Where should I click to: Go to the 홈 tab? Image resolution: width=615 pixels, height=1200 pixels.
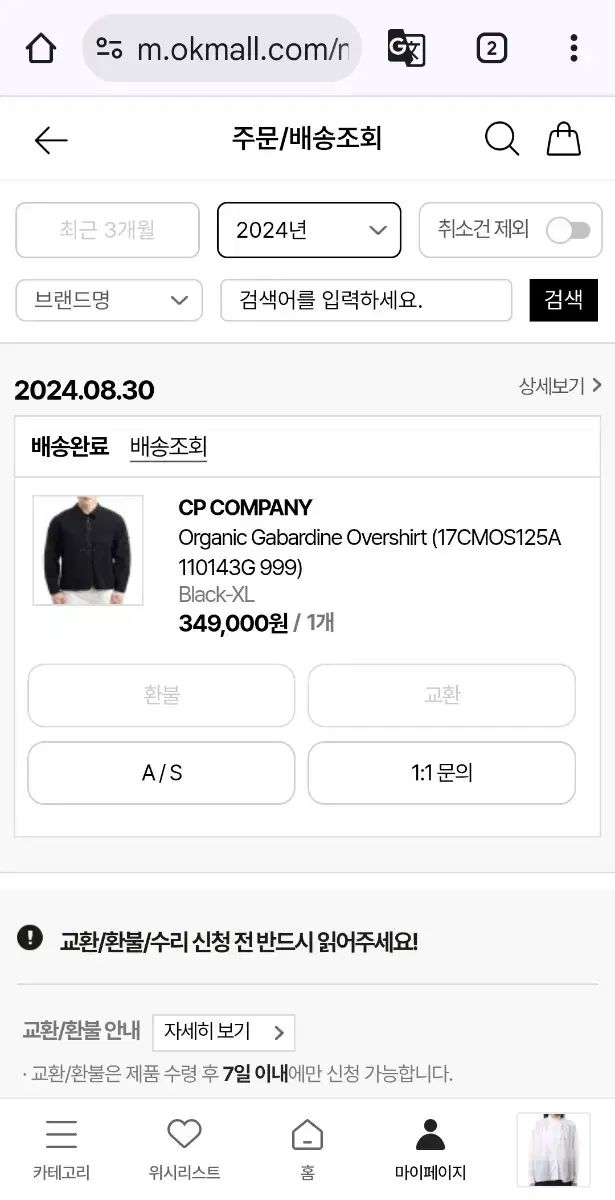coord(307,1148)
